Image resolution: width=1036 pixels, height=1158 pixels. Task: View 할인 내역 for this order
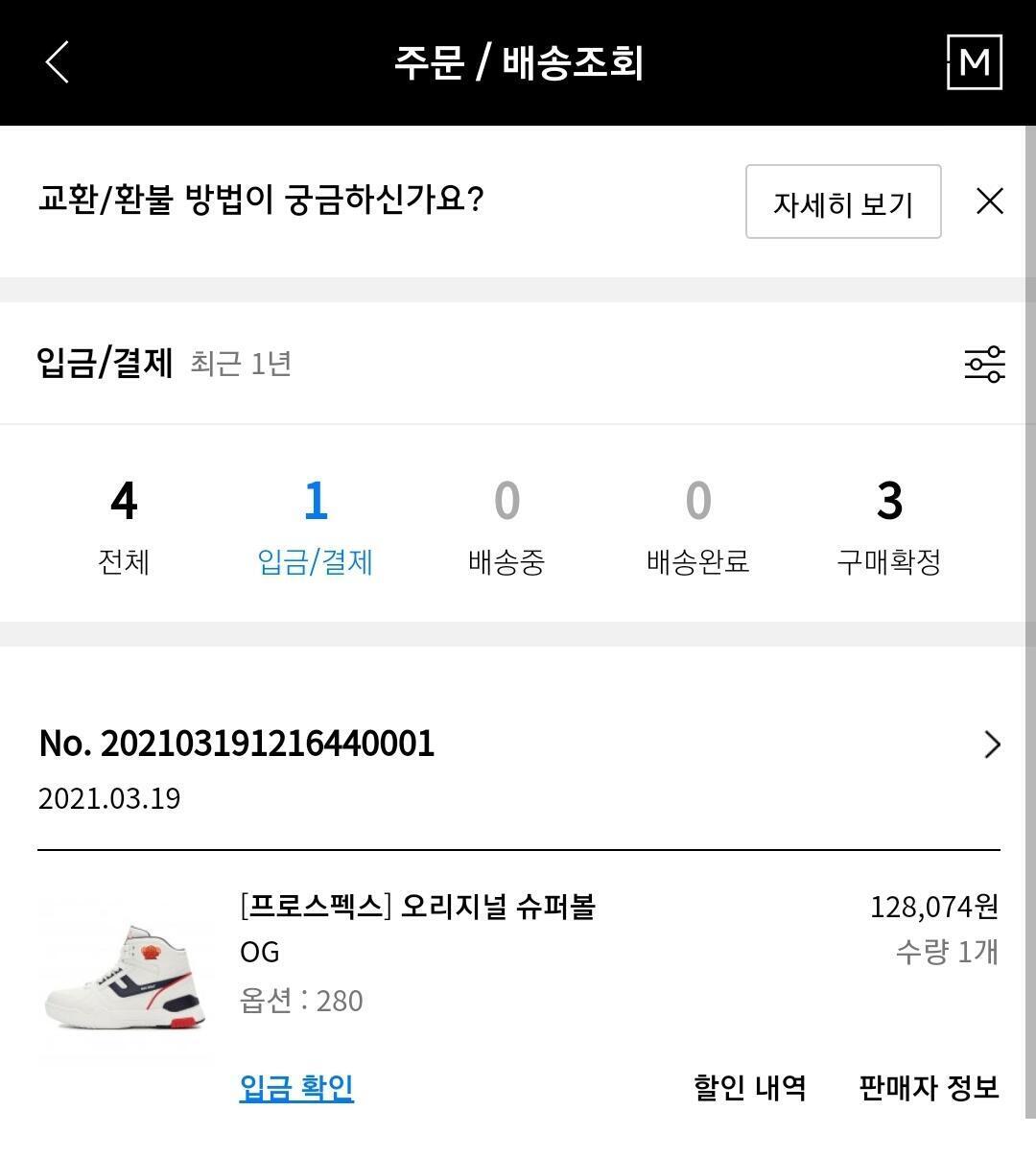coord(749,1088)
